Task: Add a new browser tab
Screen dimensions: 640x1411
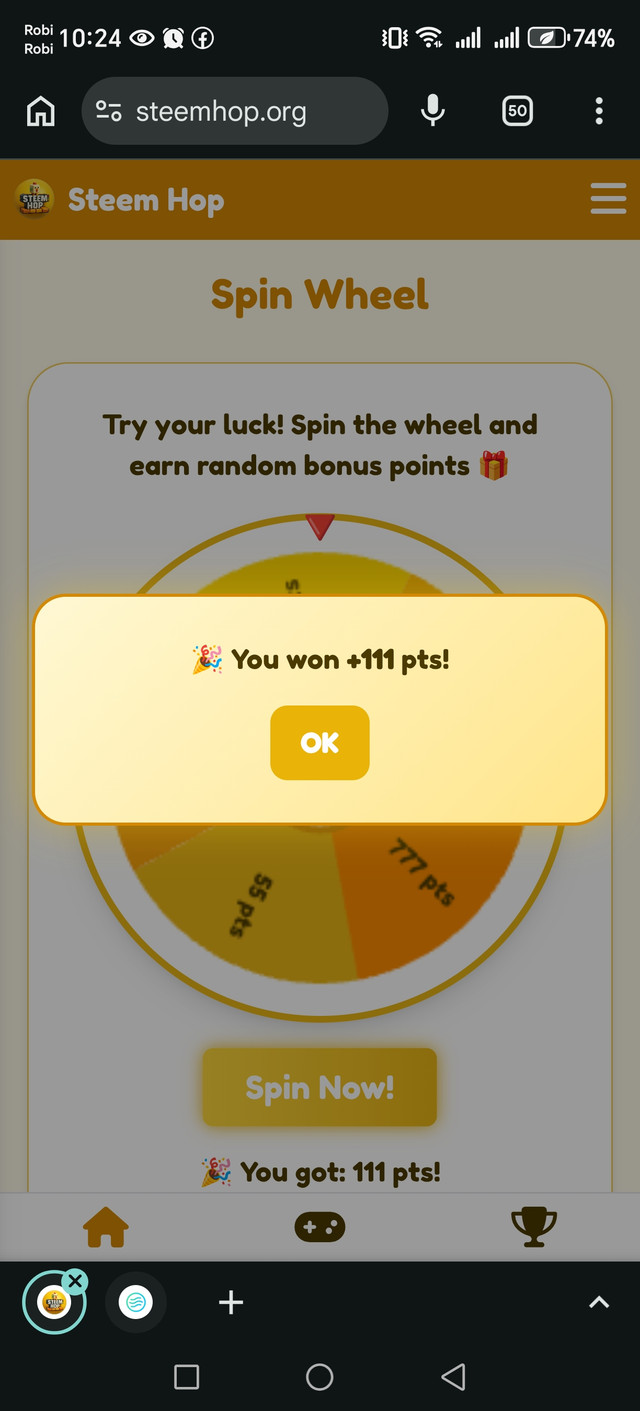Action: (x=231, y=1302)
